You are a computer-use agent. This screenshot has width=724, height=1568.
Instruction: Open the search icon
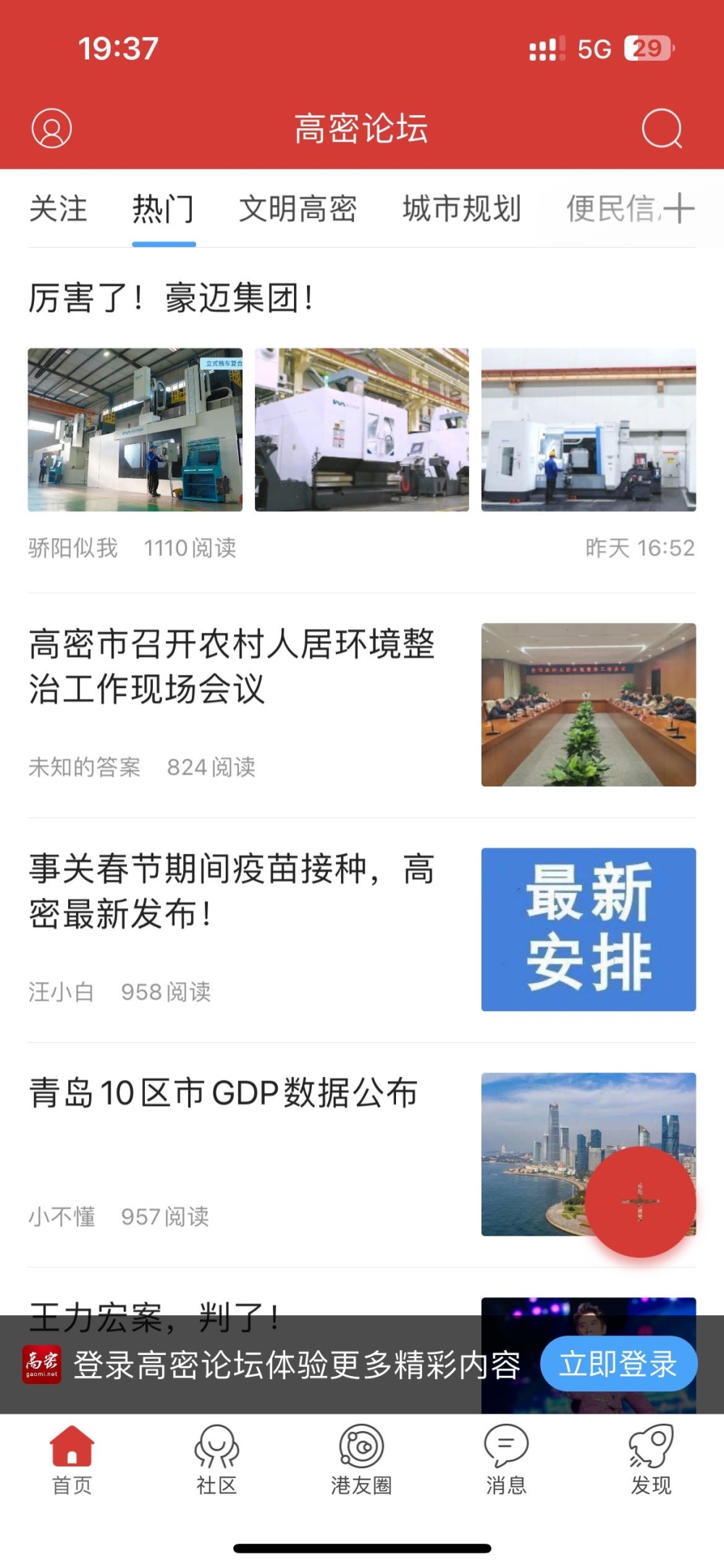coord(662,129)
